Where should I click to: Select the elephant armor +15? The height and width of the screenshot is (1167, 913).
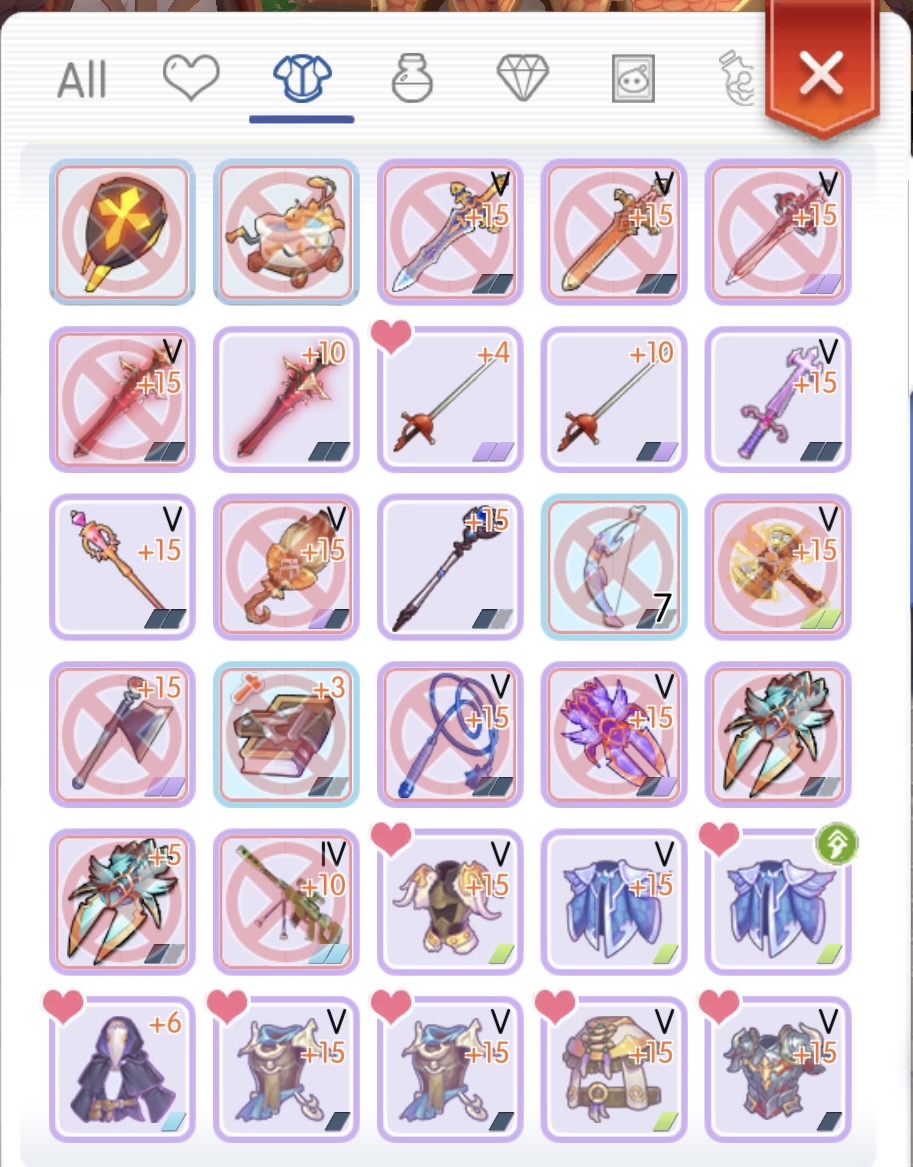coord(450,902)
